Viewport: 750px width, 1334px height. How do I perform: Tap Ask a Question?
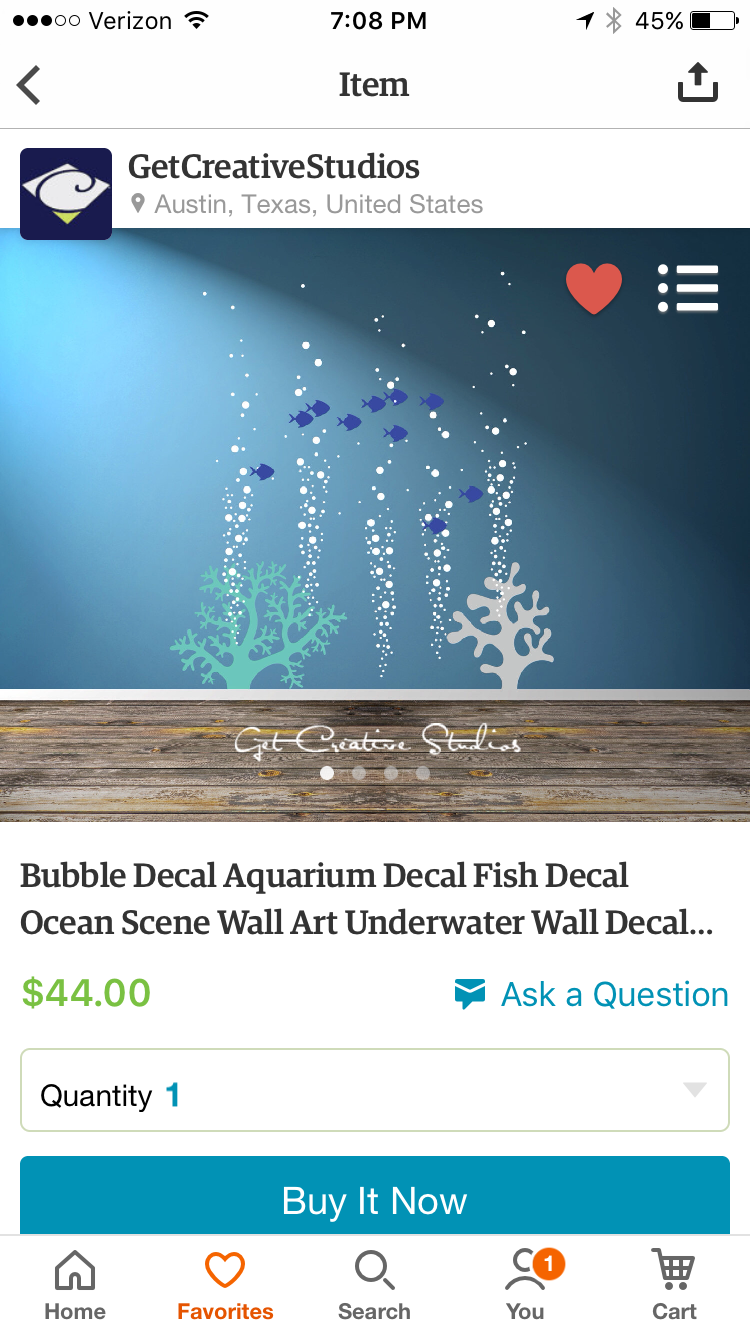[x=591, y=994]
